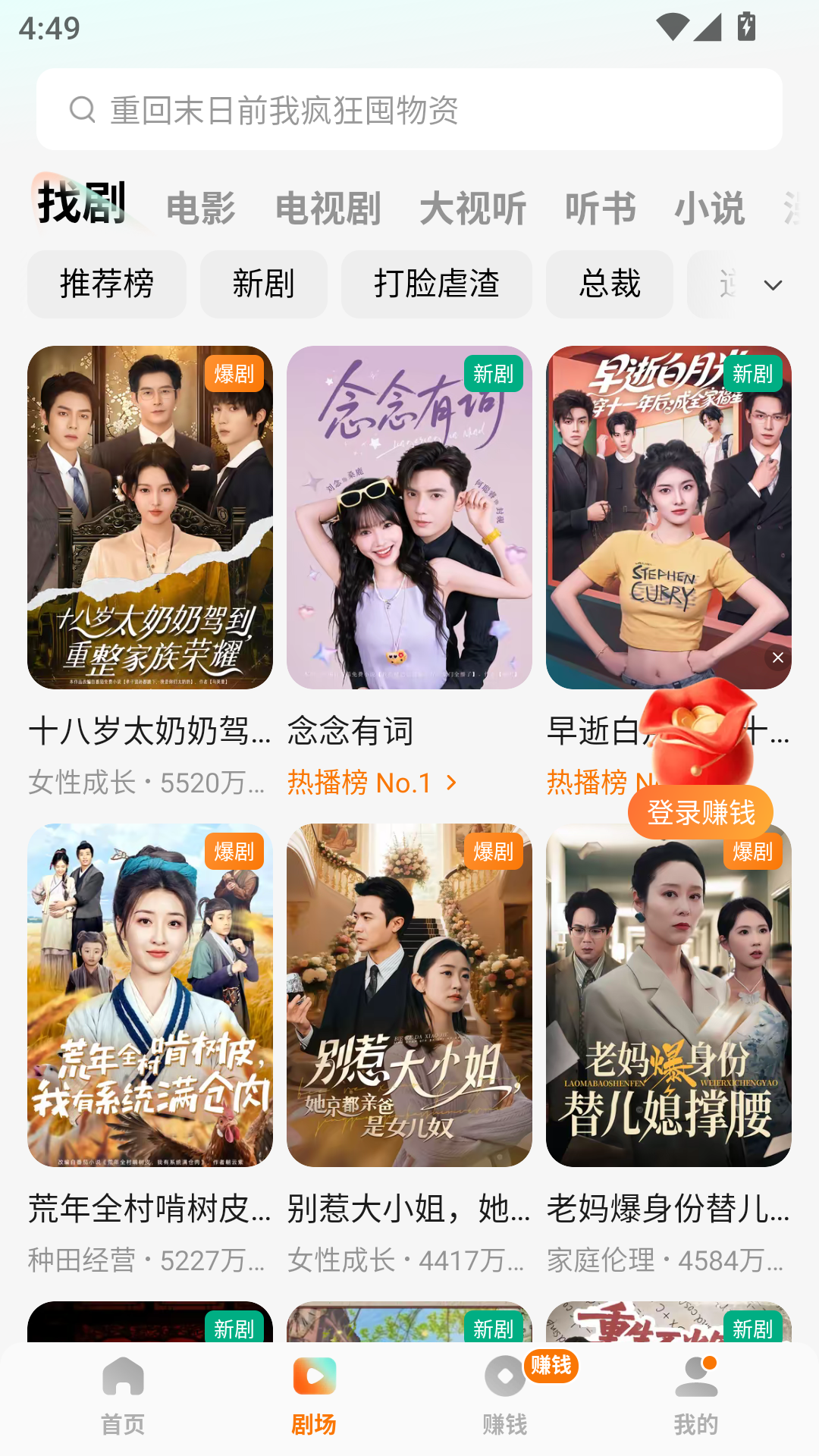Tap the 爆剧 badge on 十八岁太奶奶 poster
The width and height of the screenshot is (819, 1456).
click(x=232, y=375)
